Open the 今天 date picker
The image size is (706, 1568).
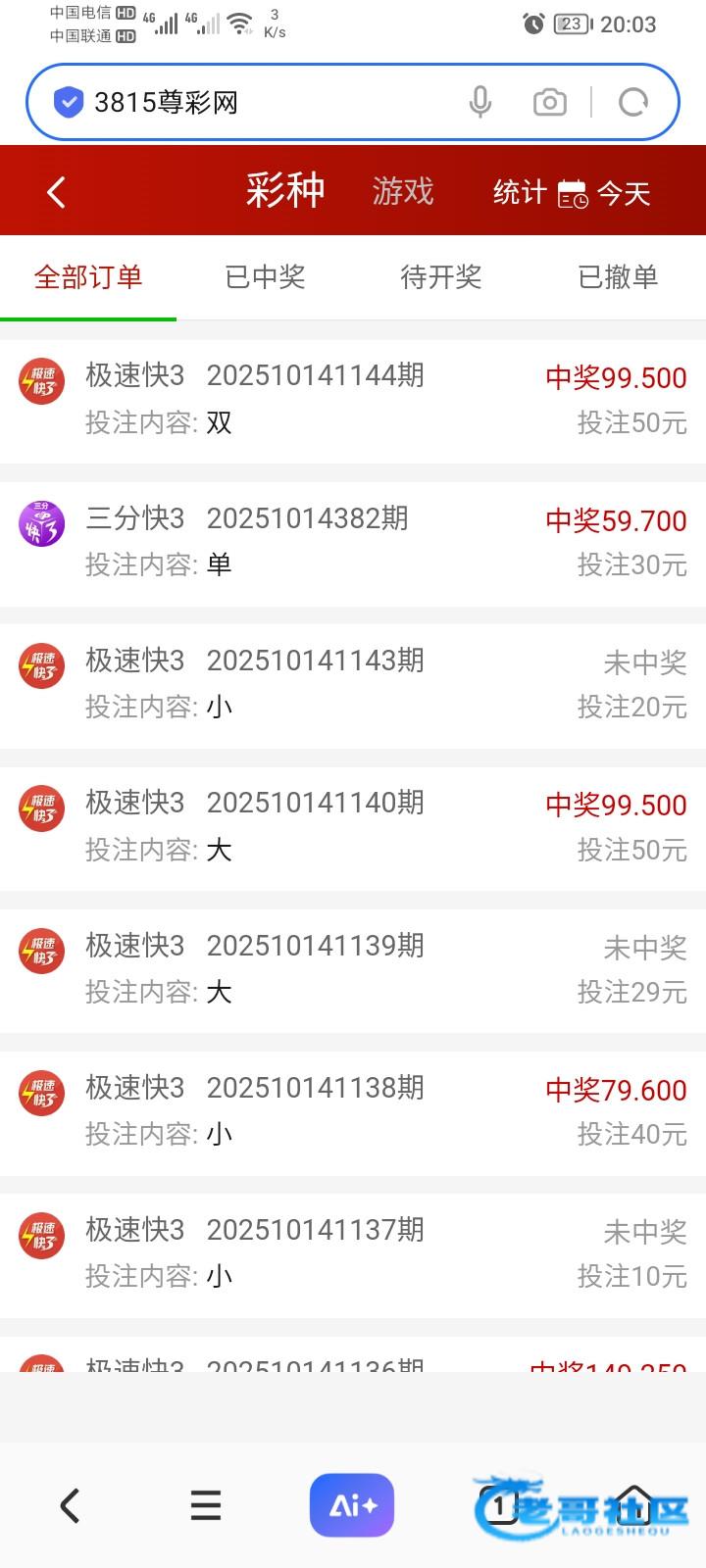[605, 193]
